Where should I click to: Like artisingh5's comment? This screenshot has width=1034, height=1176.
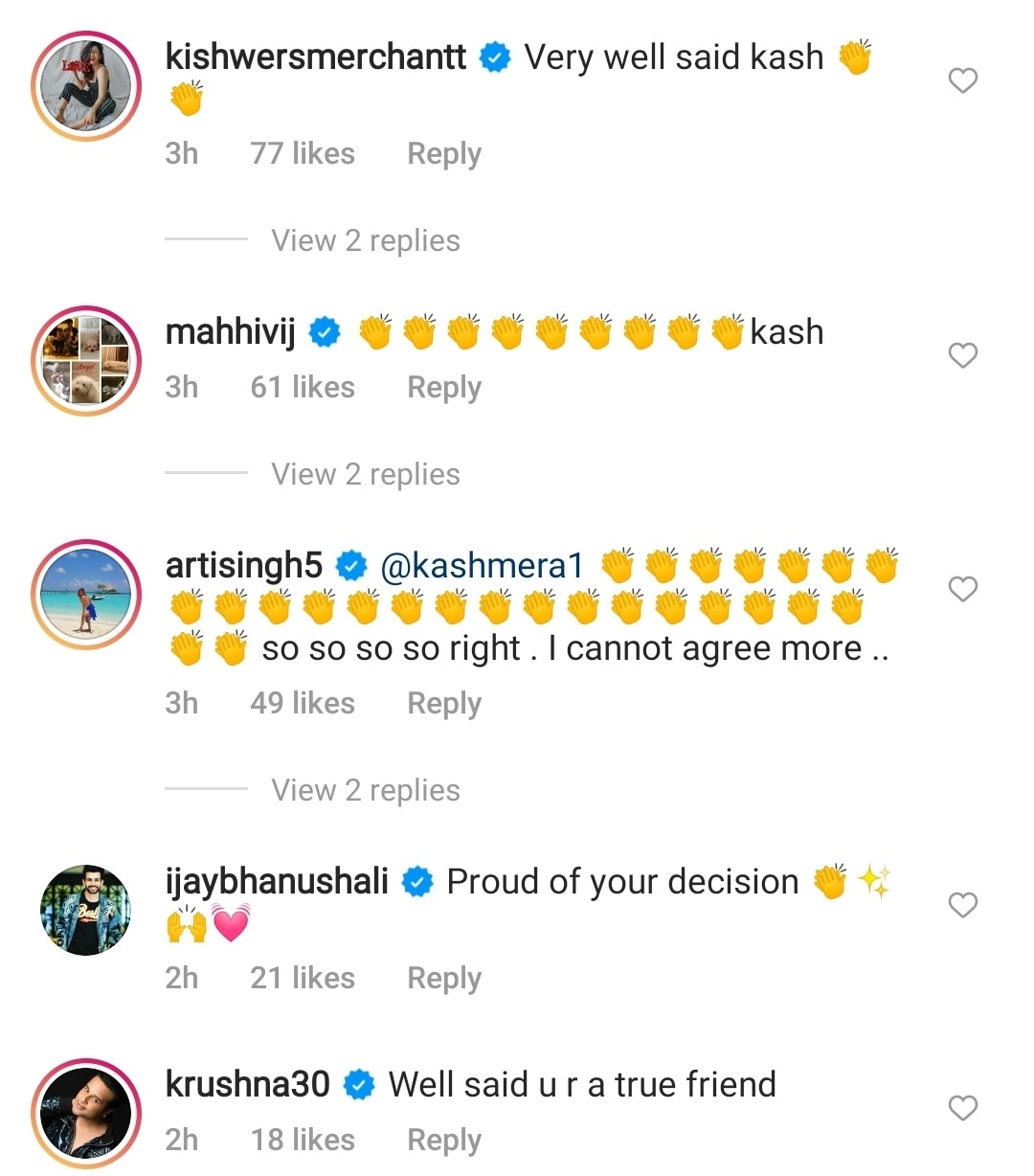(962, 589)
